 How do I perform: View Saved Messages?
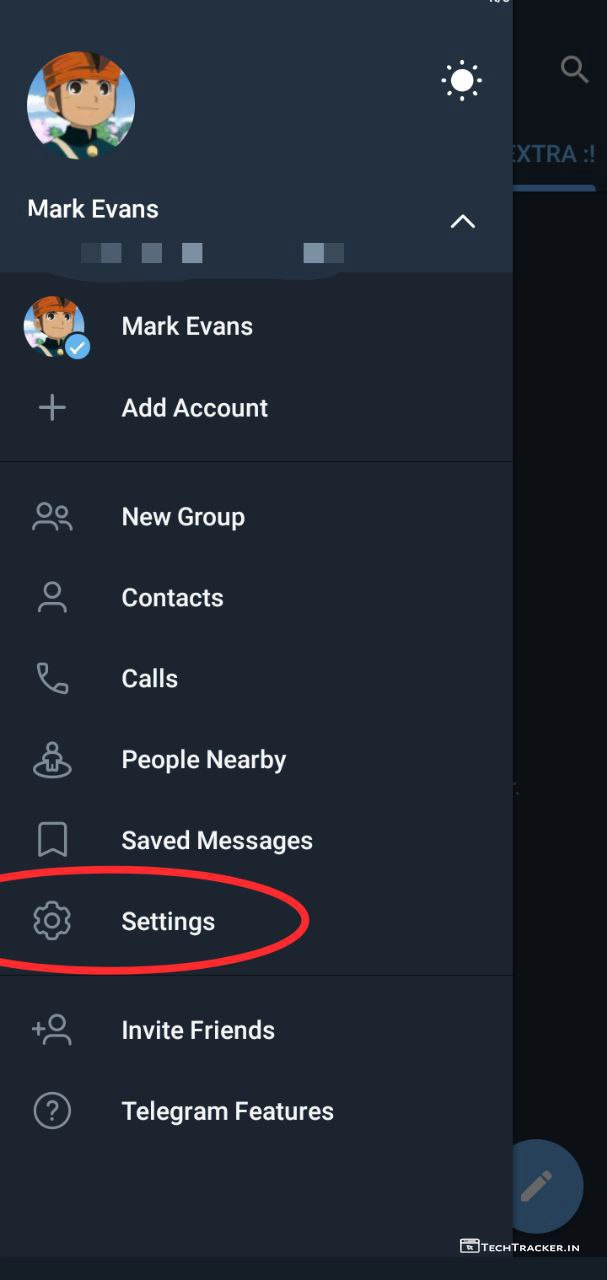(216, 841)
